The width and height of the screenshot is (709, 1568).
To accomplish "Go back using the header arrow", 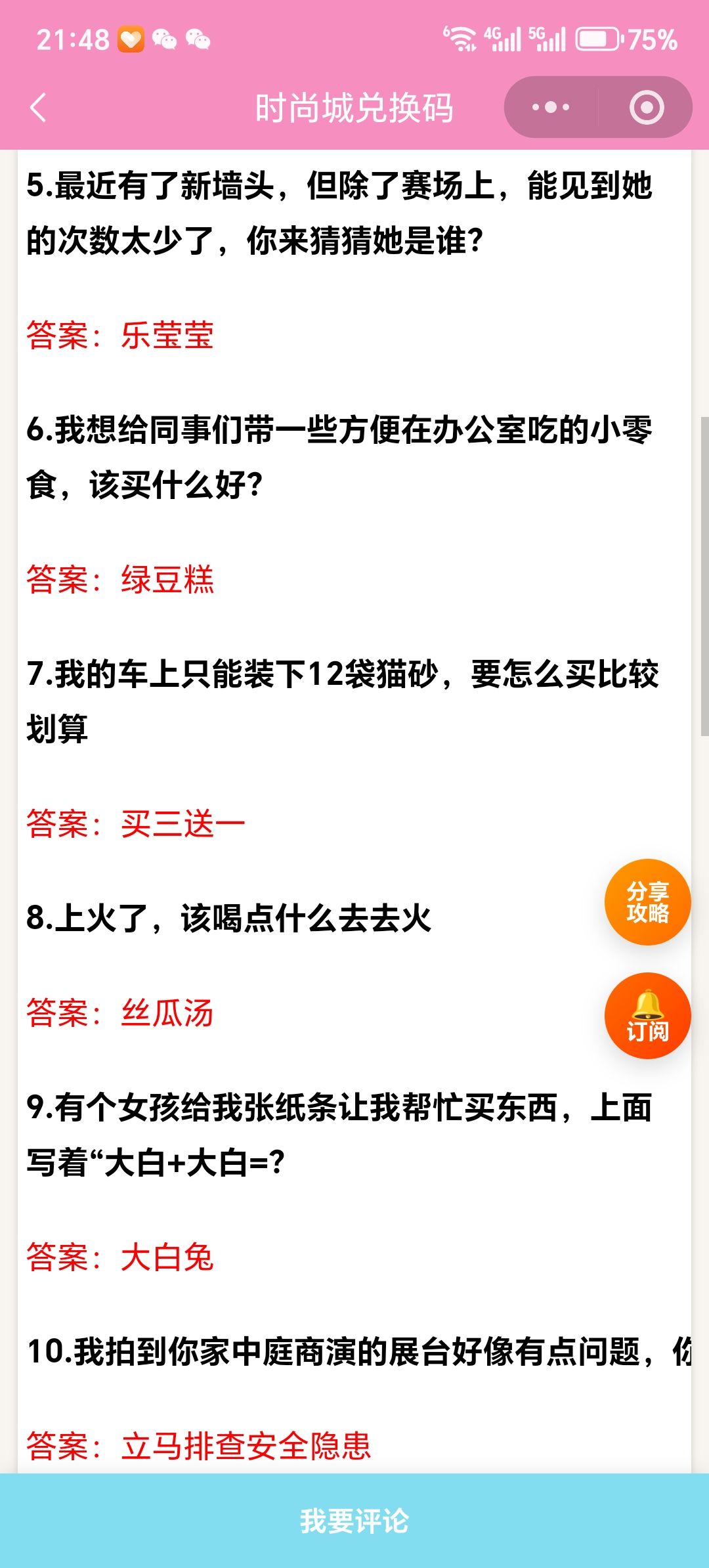I will [x=39, y=107].
